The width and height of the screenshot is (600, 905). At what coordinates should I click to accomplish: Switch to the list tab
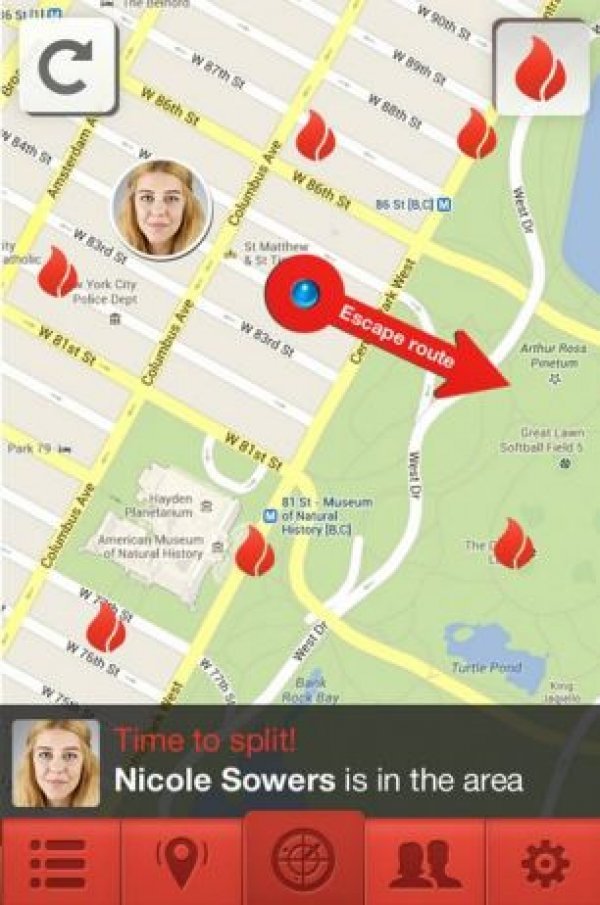pyautogui.click(x=60, y=862)
